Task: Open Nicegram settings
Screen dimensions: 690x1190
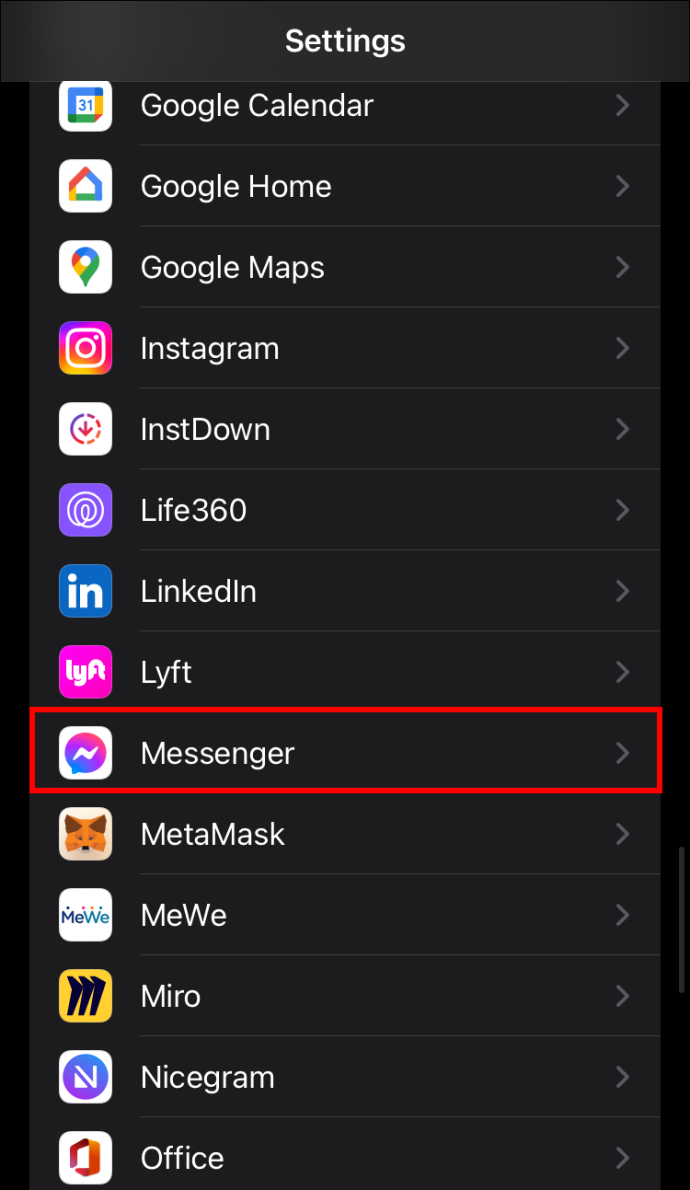Action: coord(345,1077)
